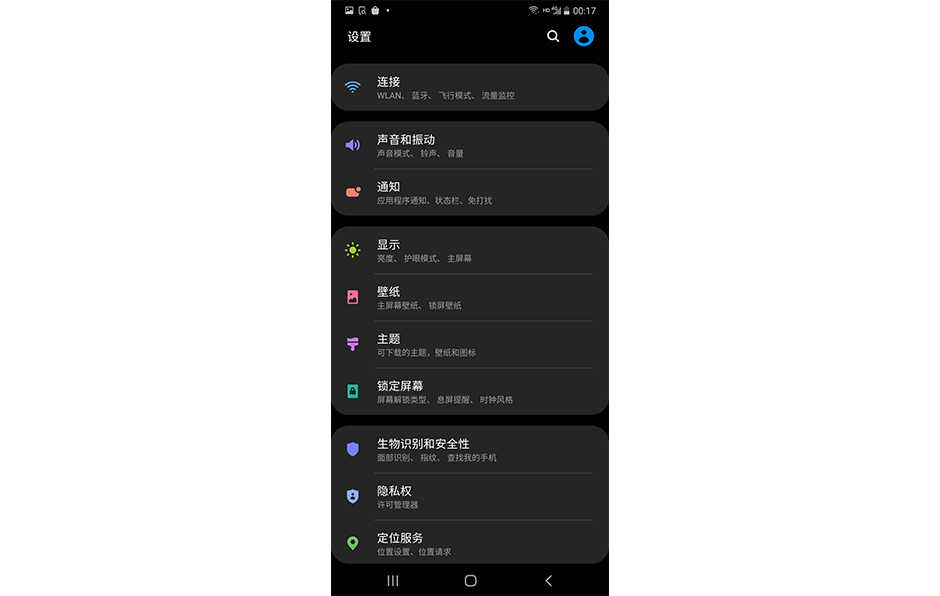Open 定位服务 settings
Screen dimensions: 940x596
[469, 543]
